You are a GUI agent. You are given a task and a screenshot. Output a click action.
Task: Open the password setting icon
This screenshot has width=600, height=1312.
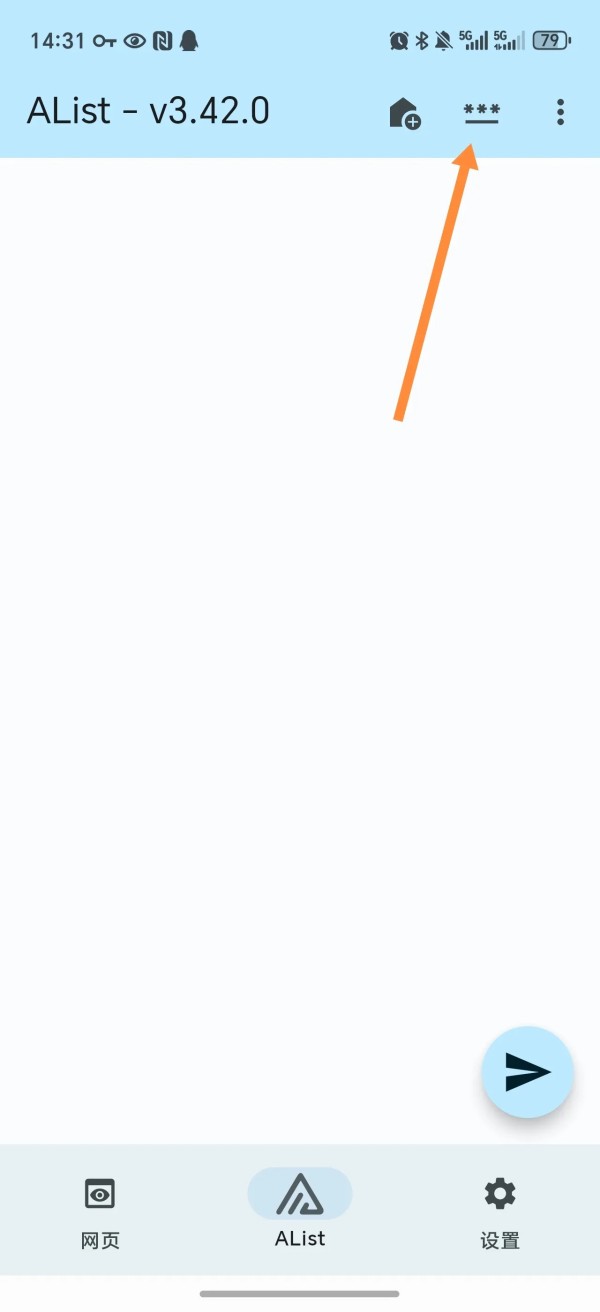(482, 112)
